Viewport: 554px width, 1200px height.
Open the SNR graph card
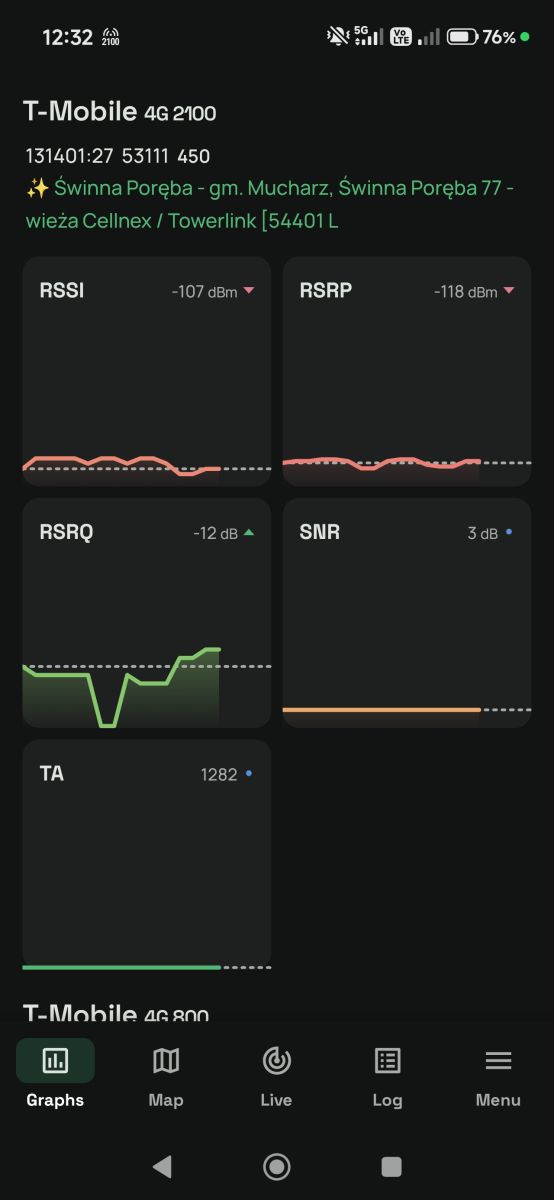pos(407,613)
